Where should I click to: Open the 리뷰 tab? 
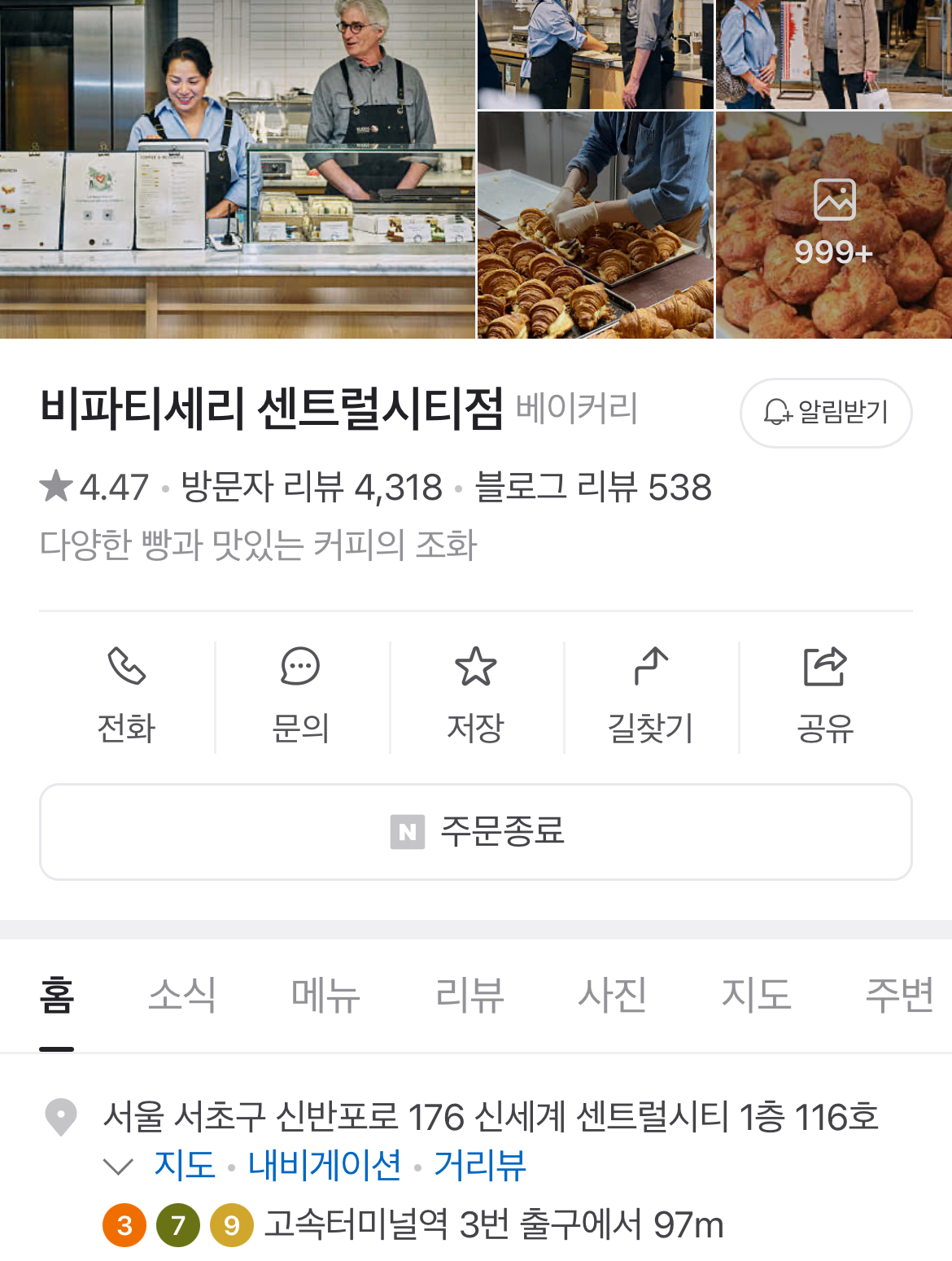469,995
